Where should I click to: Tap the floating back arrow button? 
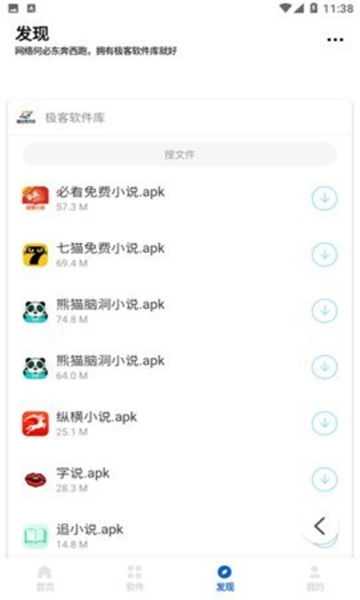point(320,526)
